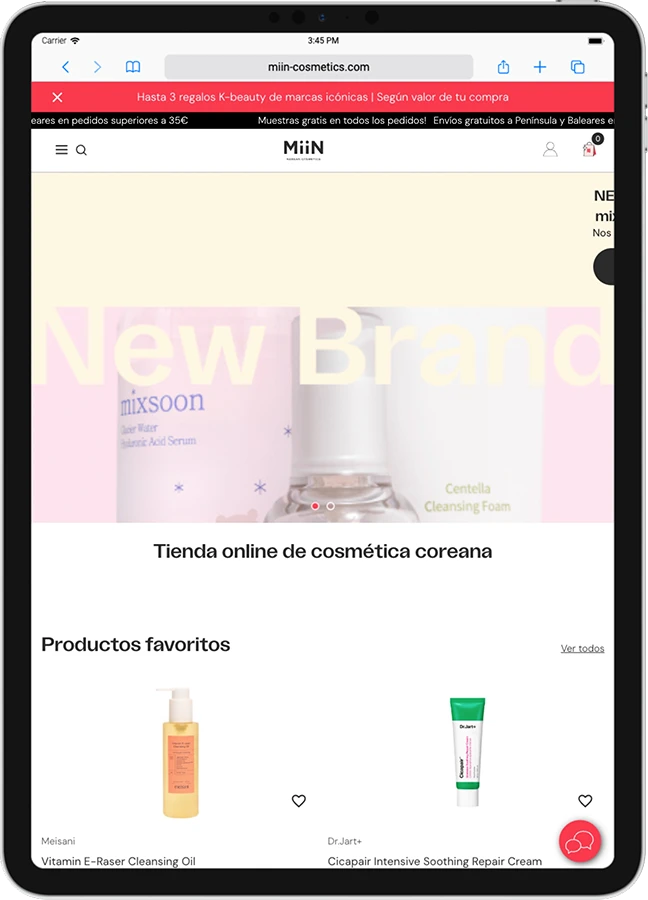Favorite the Cicapair Intensive Soothing Repair Cream

click(585, 801)
